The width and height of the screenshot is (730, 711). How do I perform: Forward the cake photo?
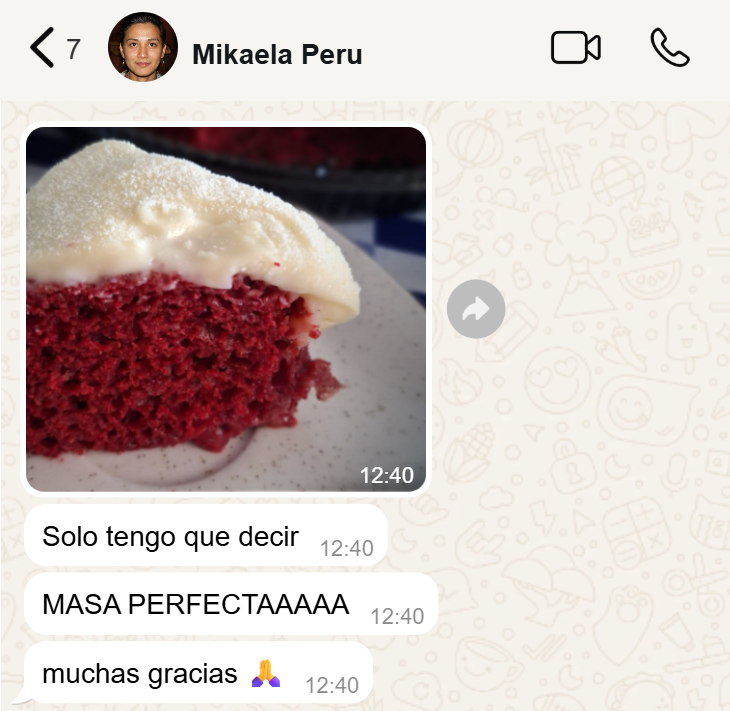click(x=475, y=310)
